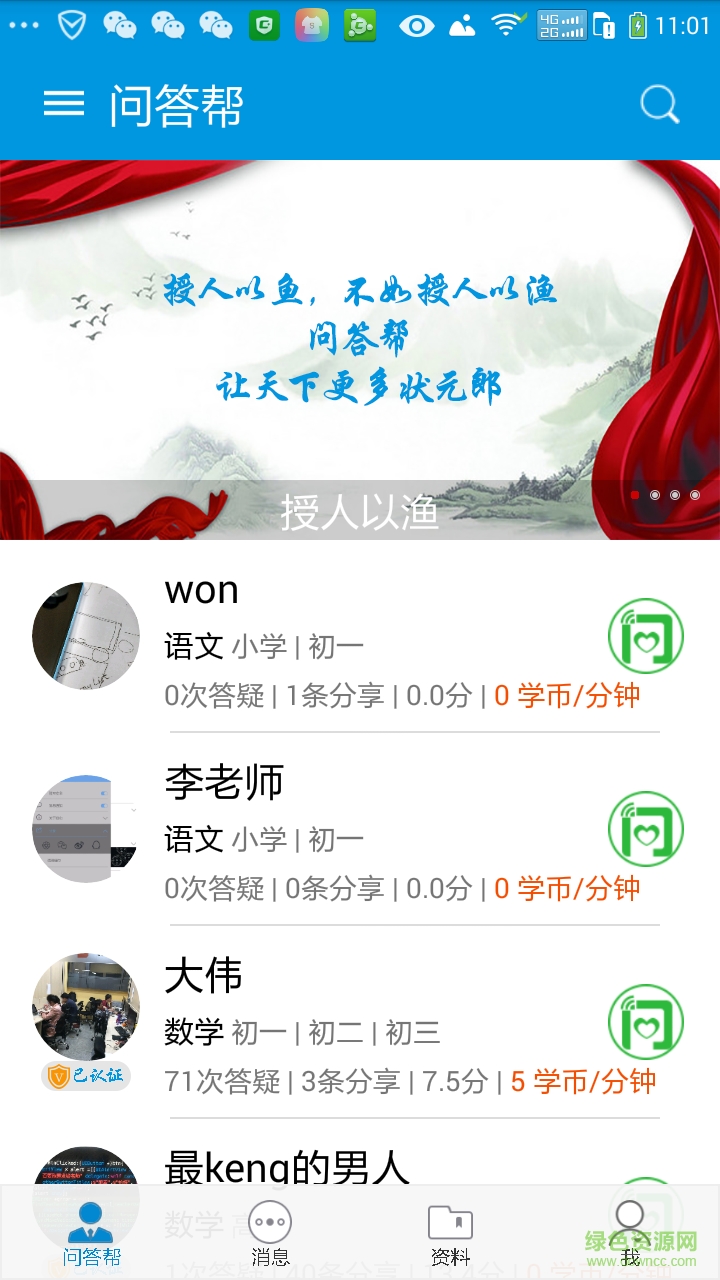This screenshot has width=720, height=1280.
Task: Start a call with 大伟
Action: [x=646, y=1022]
